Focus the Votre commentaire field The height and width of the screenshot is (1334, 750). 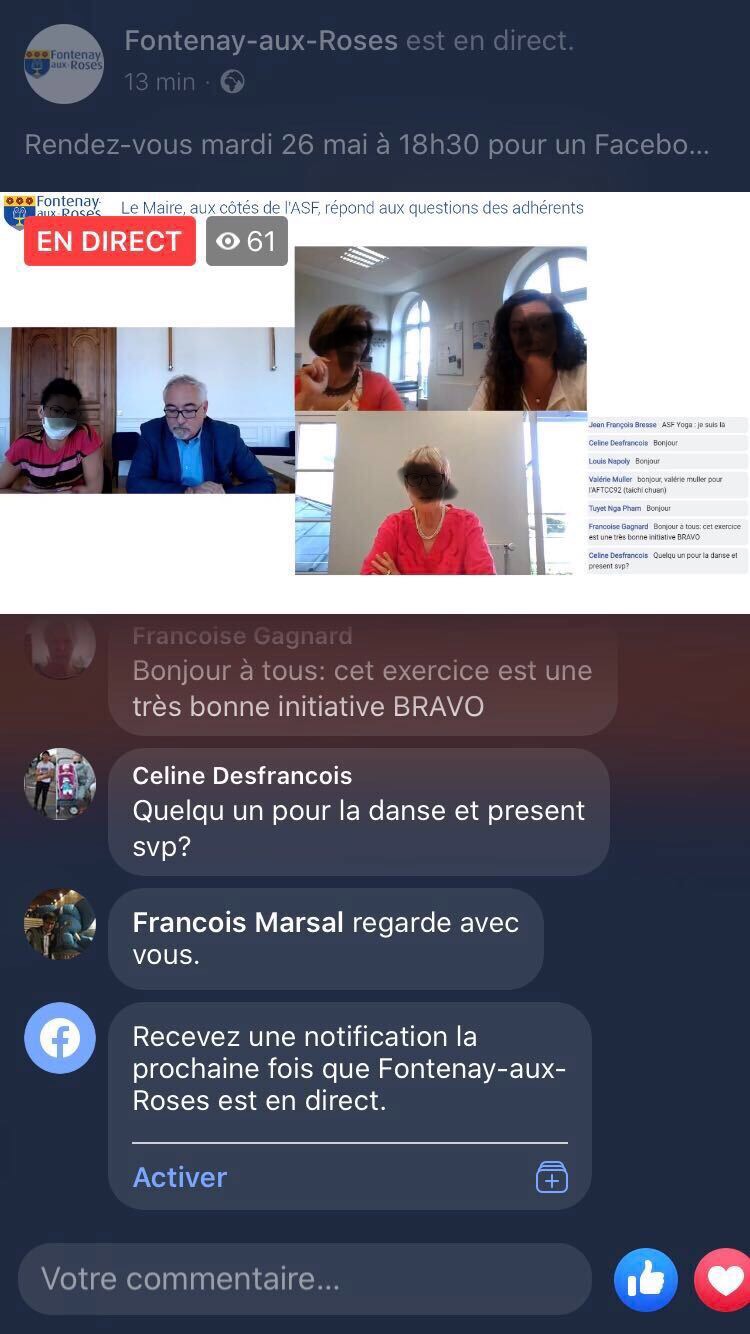coord(305,1279)
